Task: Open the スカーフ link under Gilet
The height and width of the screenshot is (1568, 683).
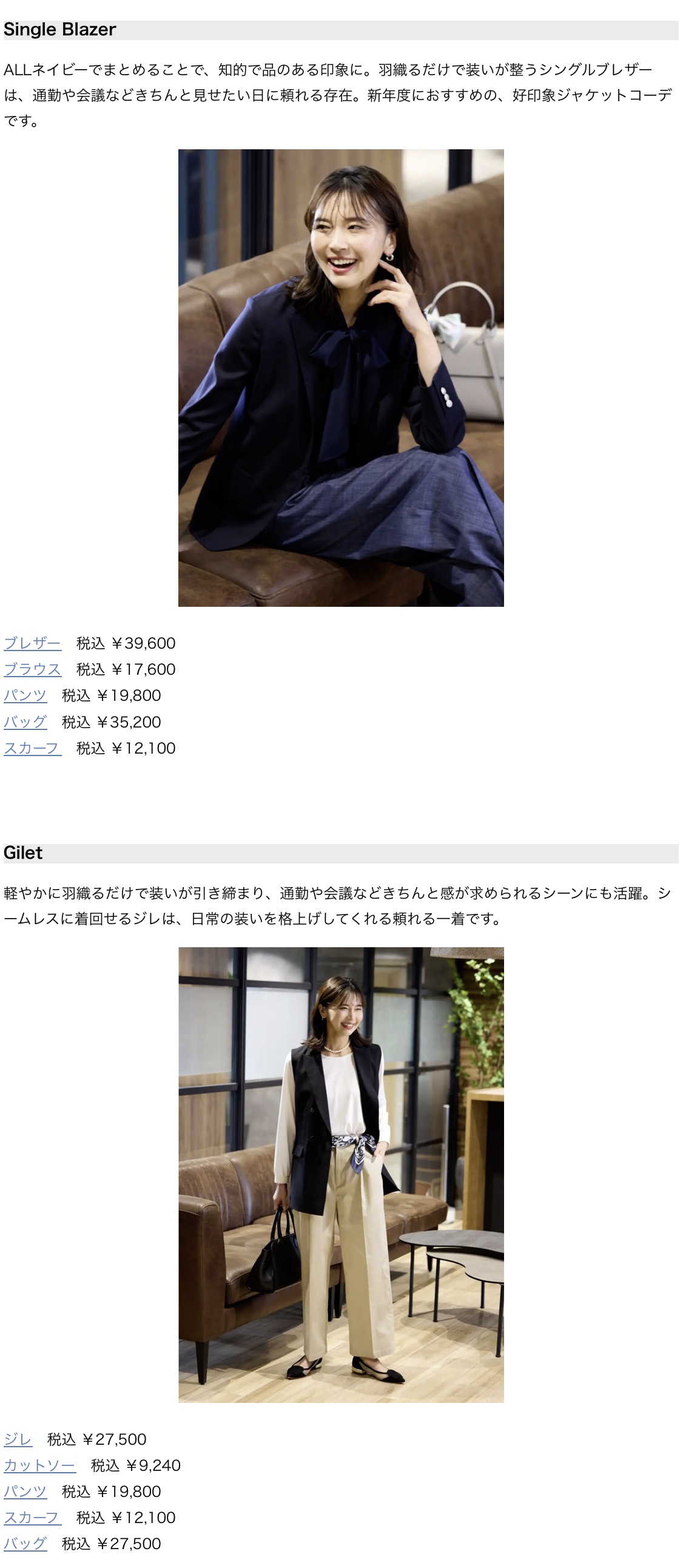Action: (x=32, y=1518)
